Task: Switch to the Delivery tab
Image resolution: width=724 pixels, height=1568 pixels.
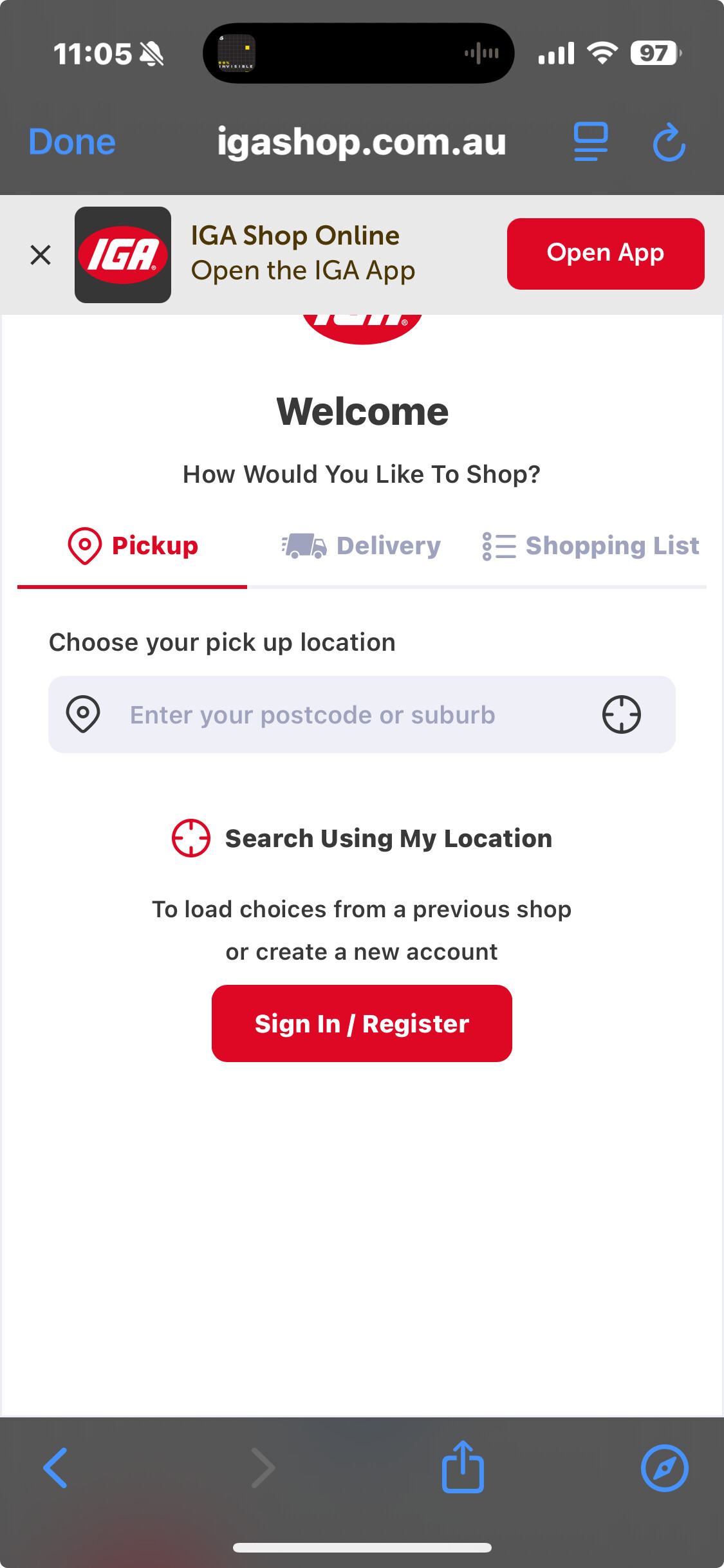Action: tap(361, 546)
